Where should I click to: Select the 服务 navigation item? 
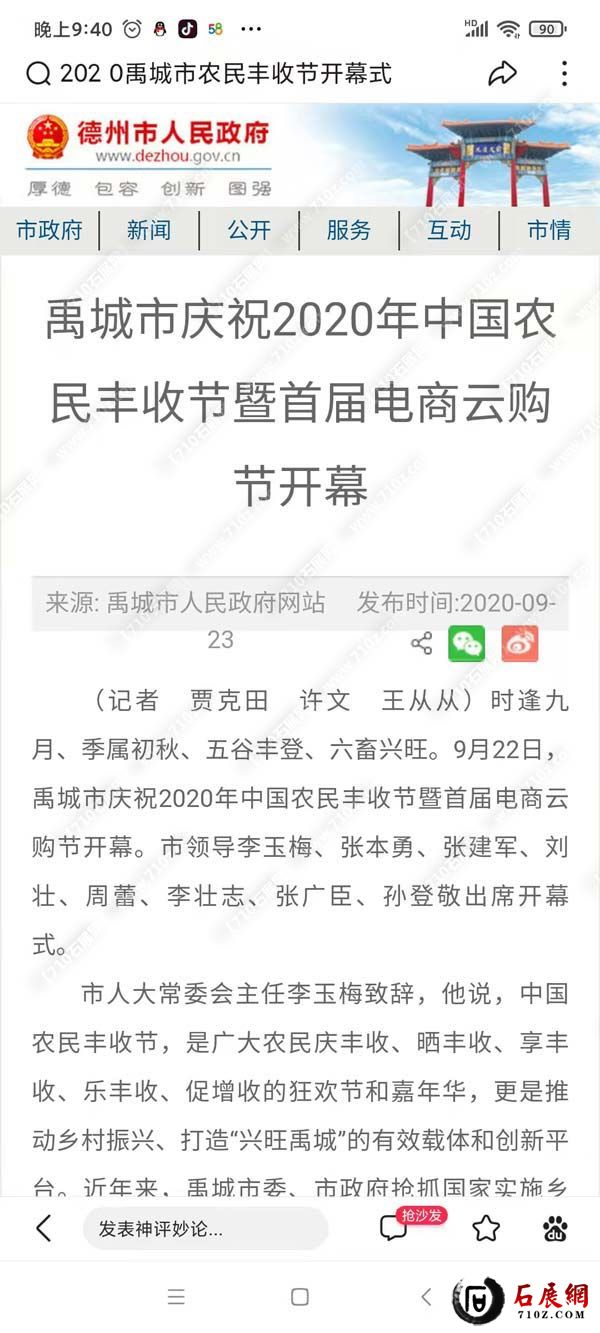349,230
